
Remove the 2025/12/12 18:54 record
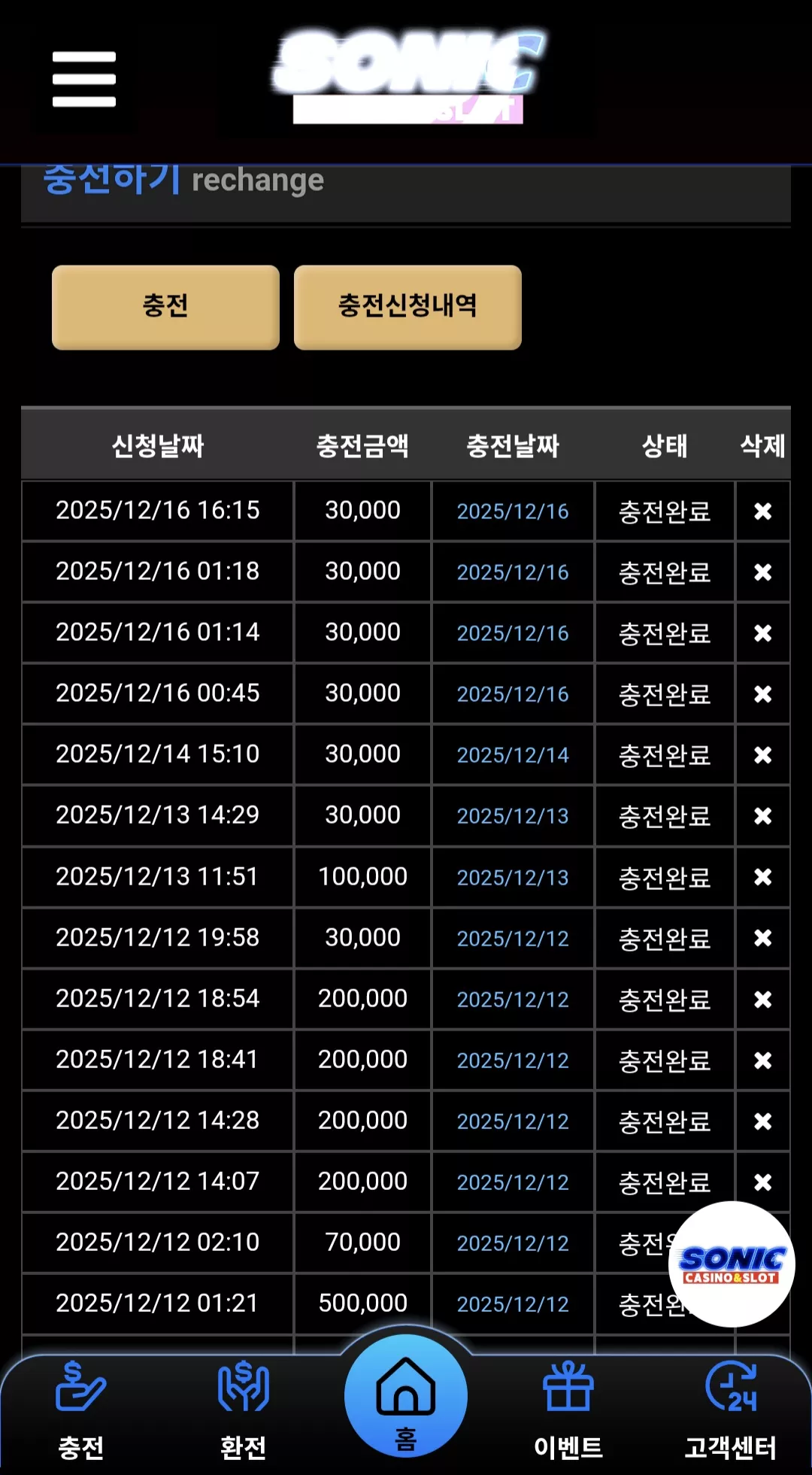pos(762,1000)
